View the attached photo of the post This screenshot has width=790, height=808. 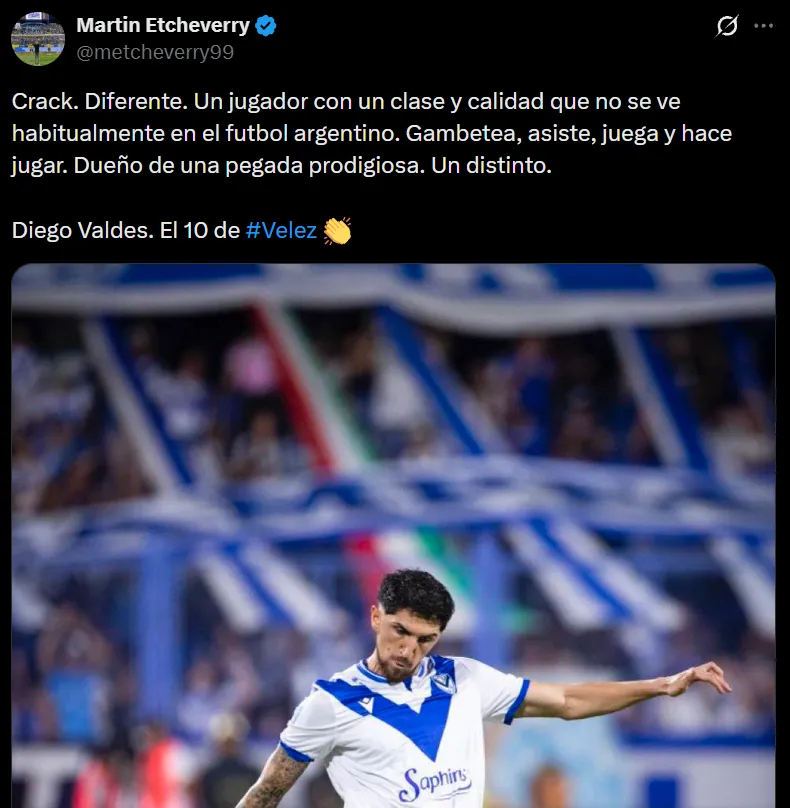click(393, 535)
